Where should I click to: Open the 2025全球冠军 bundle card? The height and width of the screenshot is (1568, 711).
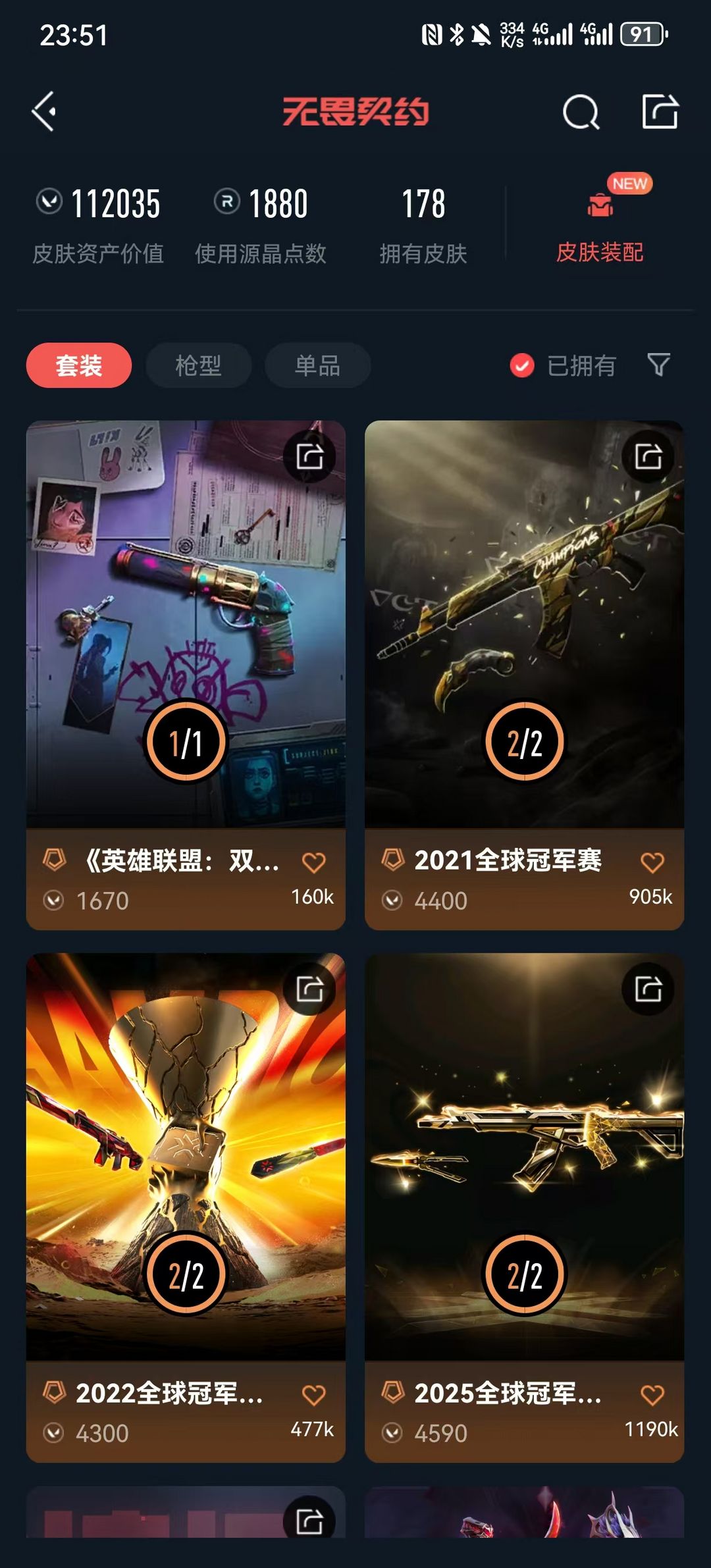click(524, 1159)
